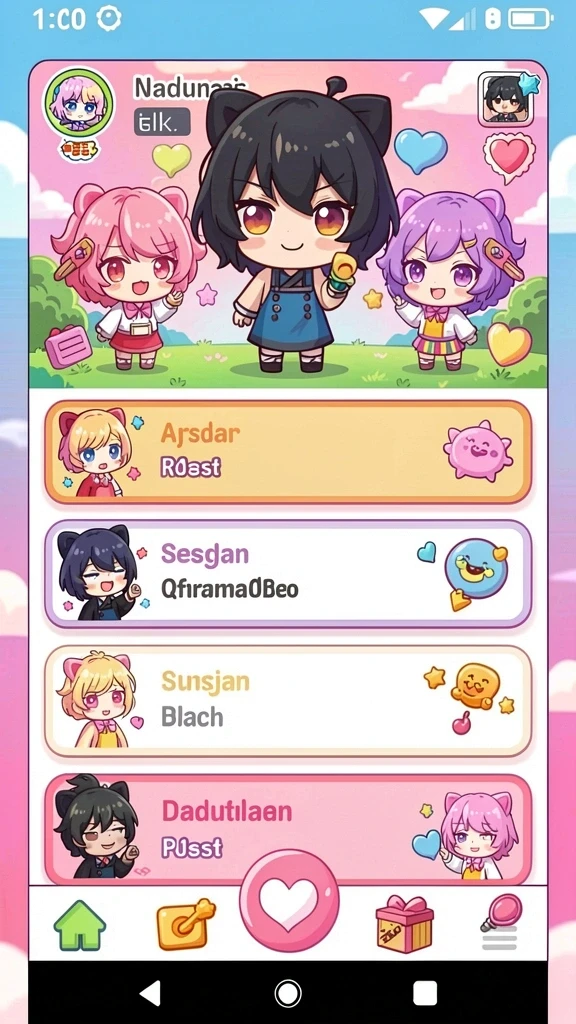Open the Dadutilaen list row
Screen dimensions: 576x1024
pyautogui.click(x=288, y=829)
